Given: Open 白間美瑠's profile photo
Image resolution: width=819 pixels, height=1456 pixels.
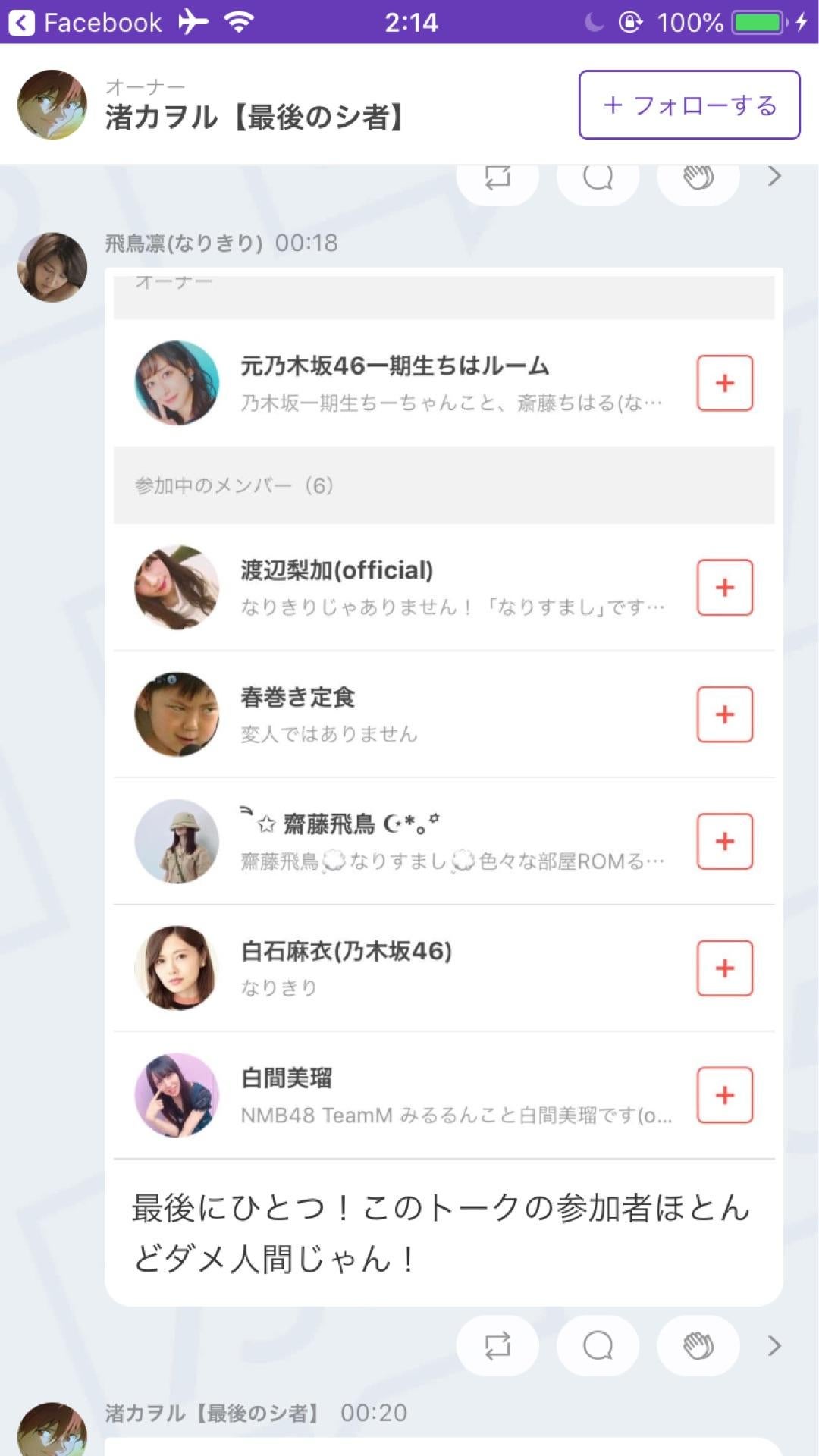Looking at the screenshot, I should pyautogui.click(x=176, y=1094).
